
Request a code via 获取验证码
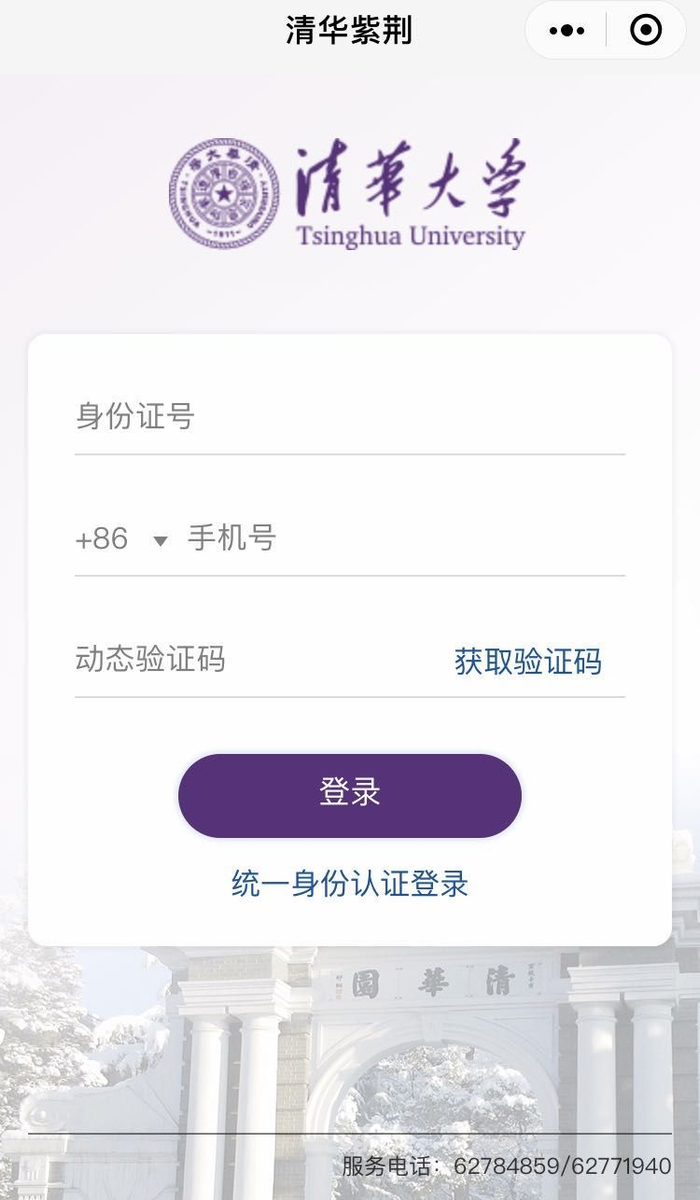coord(528,661)
